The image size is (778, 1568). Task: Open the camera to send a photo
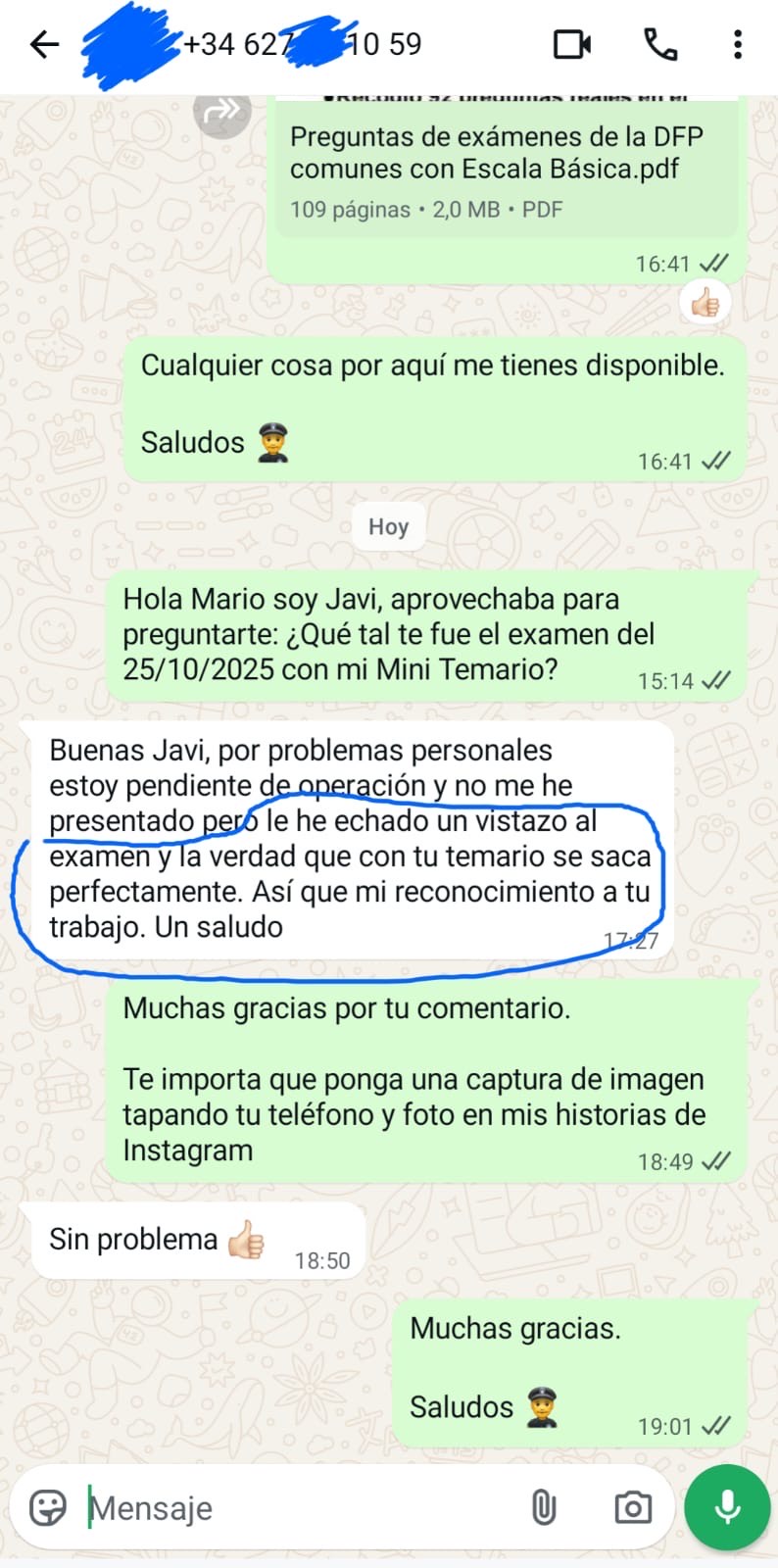coord(633,1507)
